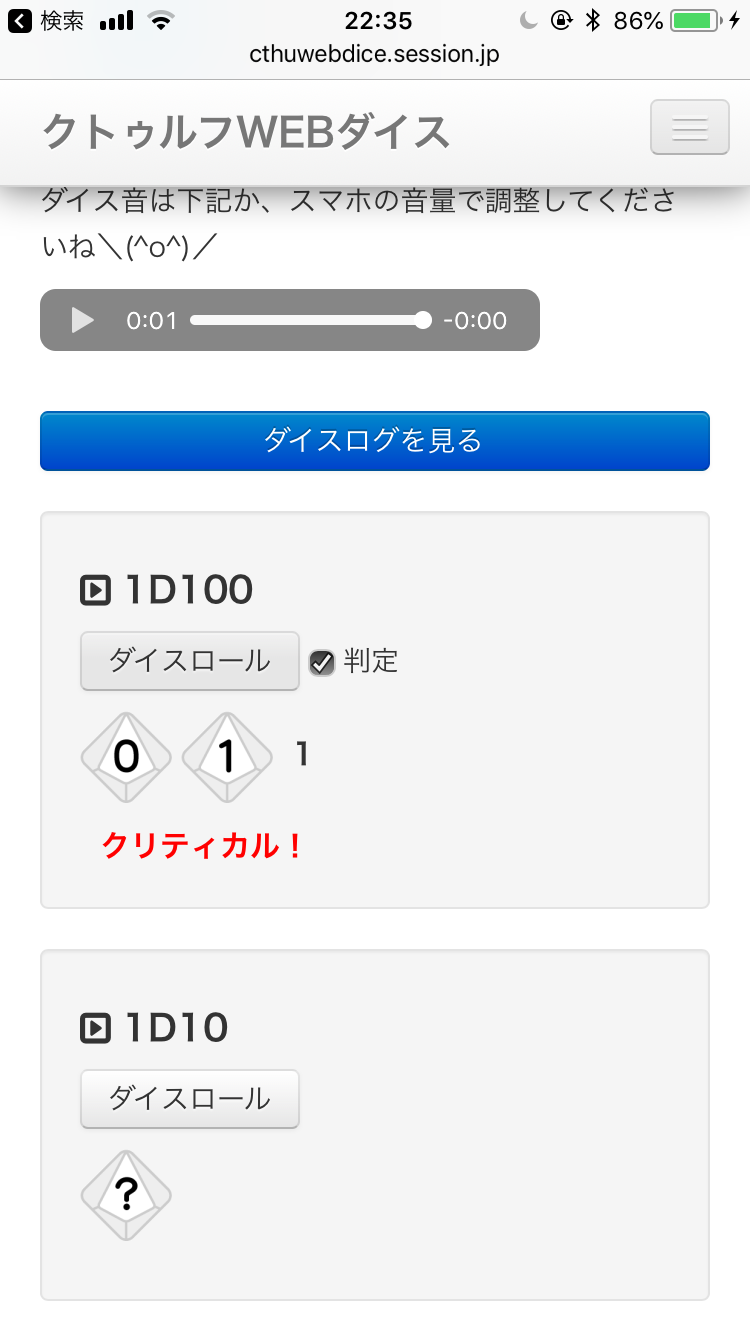Uncheck the 判定 checkbox
This screenshot has height=1334, width=750.
(321, 662)
